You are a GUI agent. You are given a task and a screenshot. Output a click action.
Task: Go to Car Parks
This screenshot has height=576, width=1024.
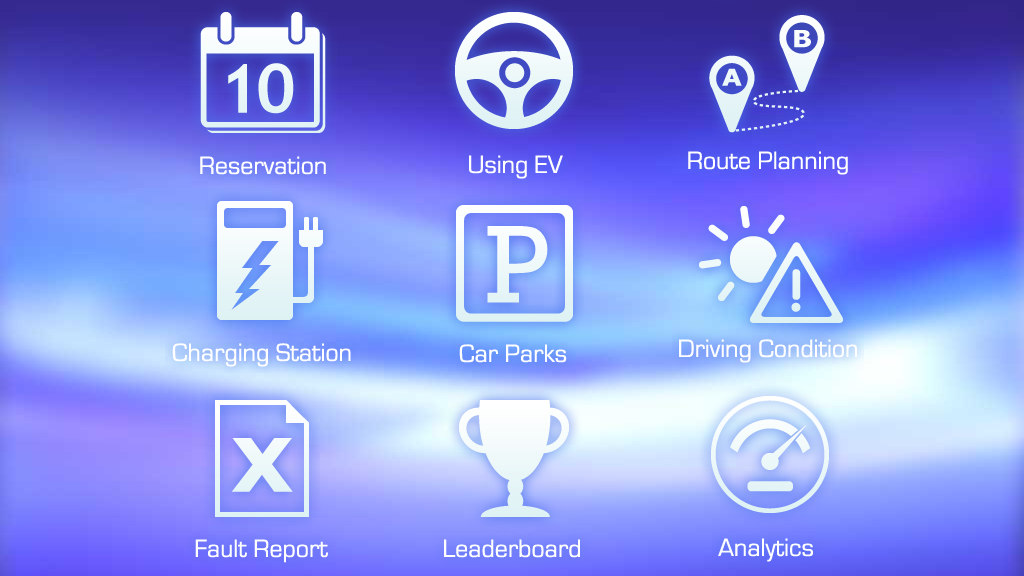pyautogui.click(x=513, y=264)
